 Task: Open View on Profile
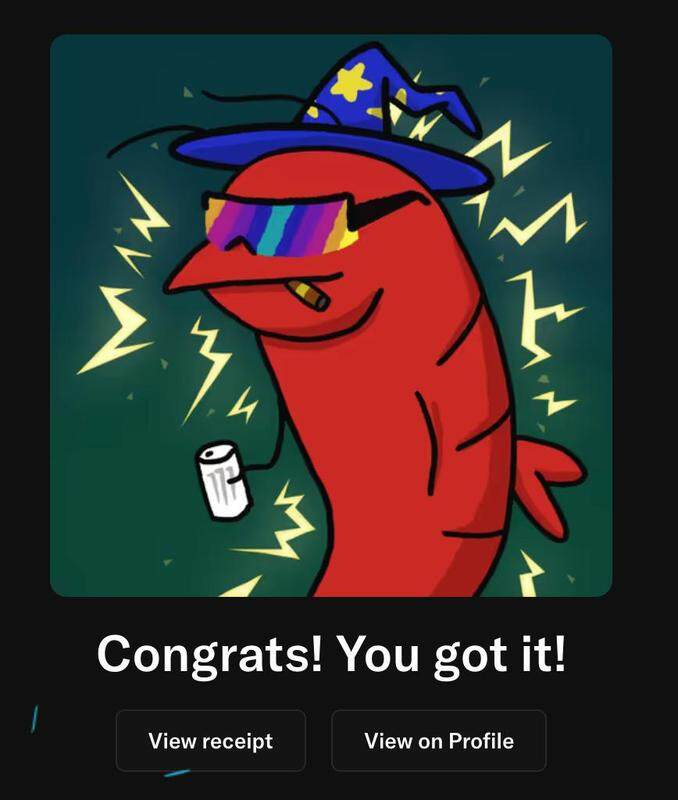(439, 741)
